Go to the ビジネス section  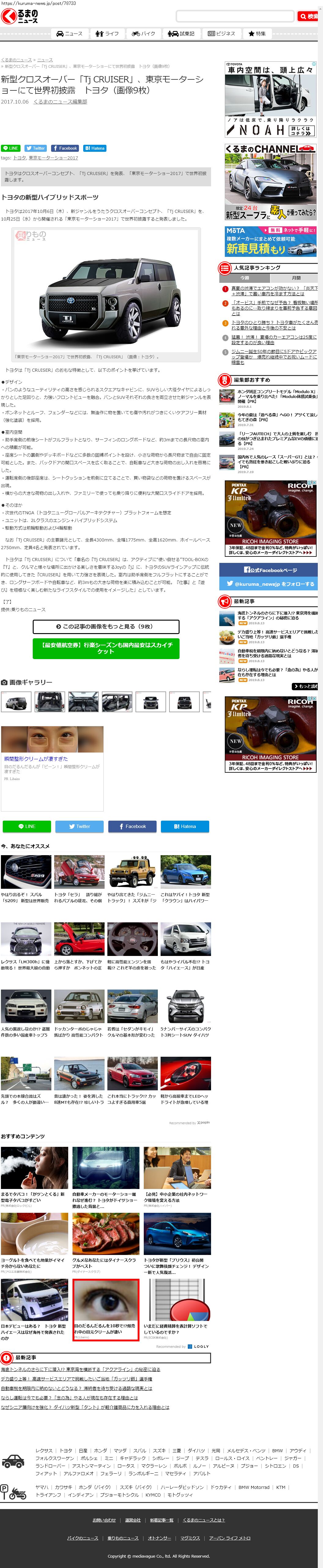pyautogui.click(x=221, y=34)
